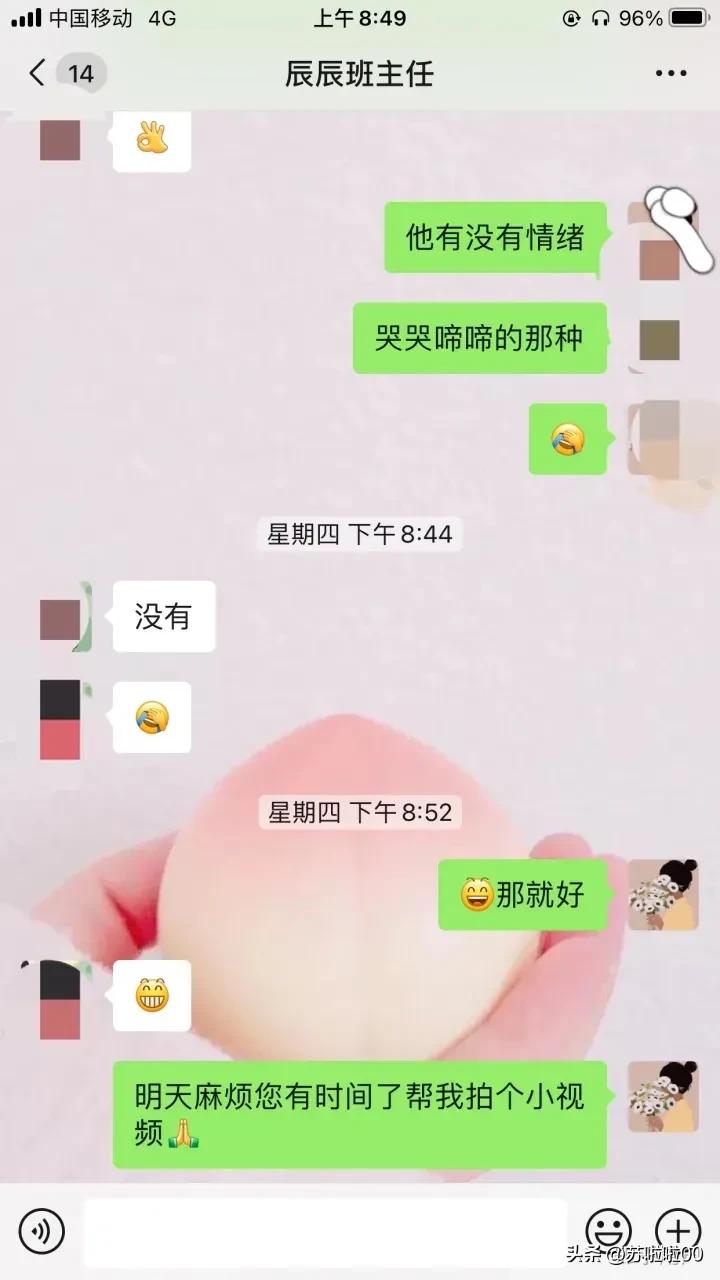Switch to voice message input mode
The width and height of the screenshot is (720, 1280).
(42, 1232)
